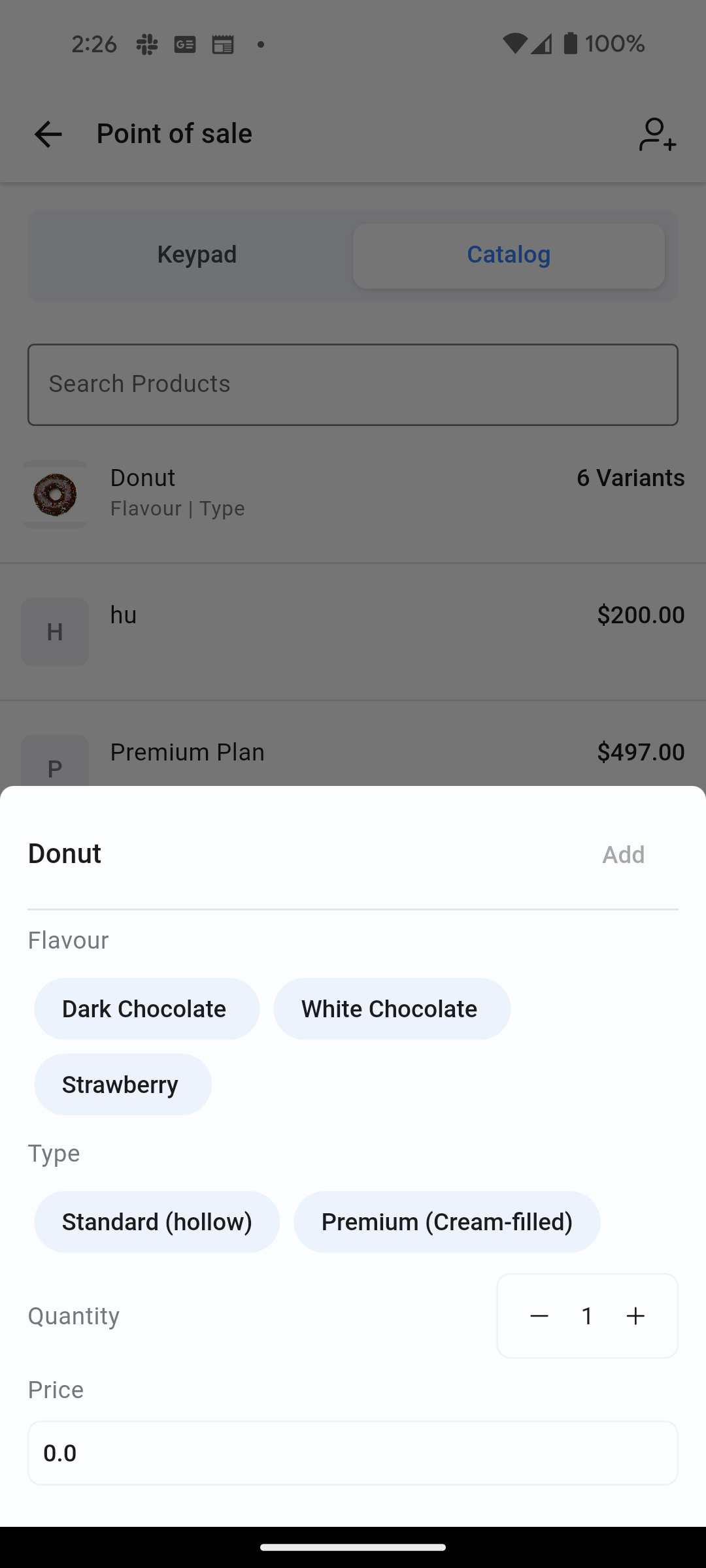Select Standard (hollow) type
This screenshot has height=1568, width=706.
click(157, 1222)
